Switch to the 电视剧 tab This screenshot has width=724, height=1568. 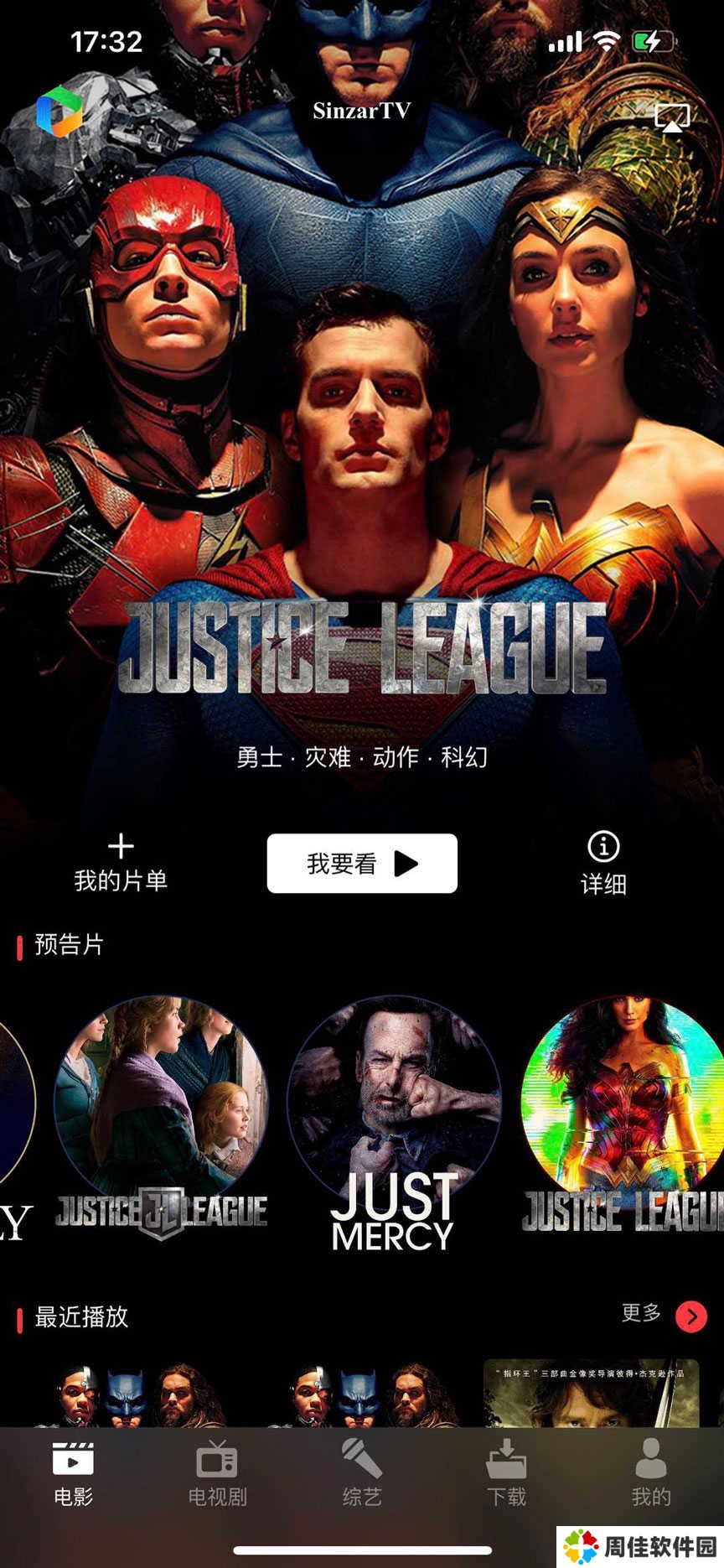pos(217,1473)
